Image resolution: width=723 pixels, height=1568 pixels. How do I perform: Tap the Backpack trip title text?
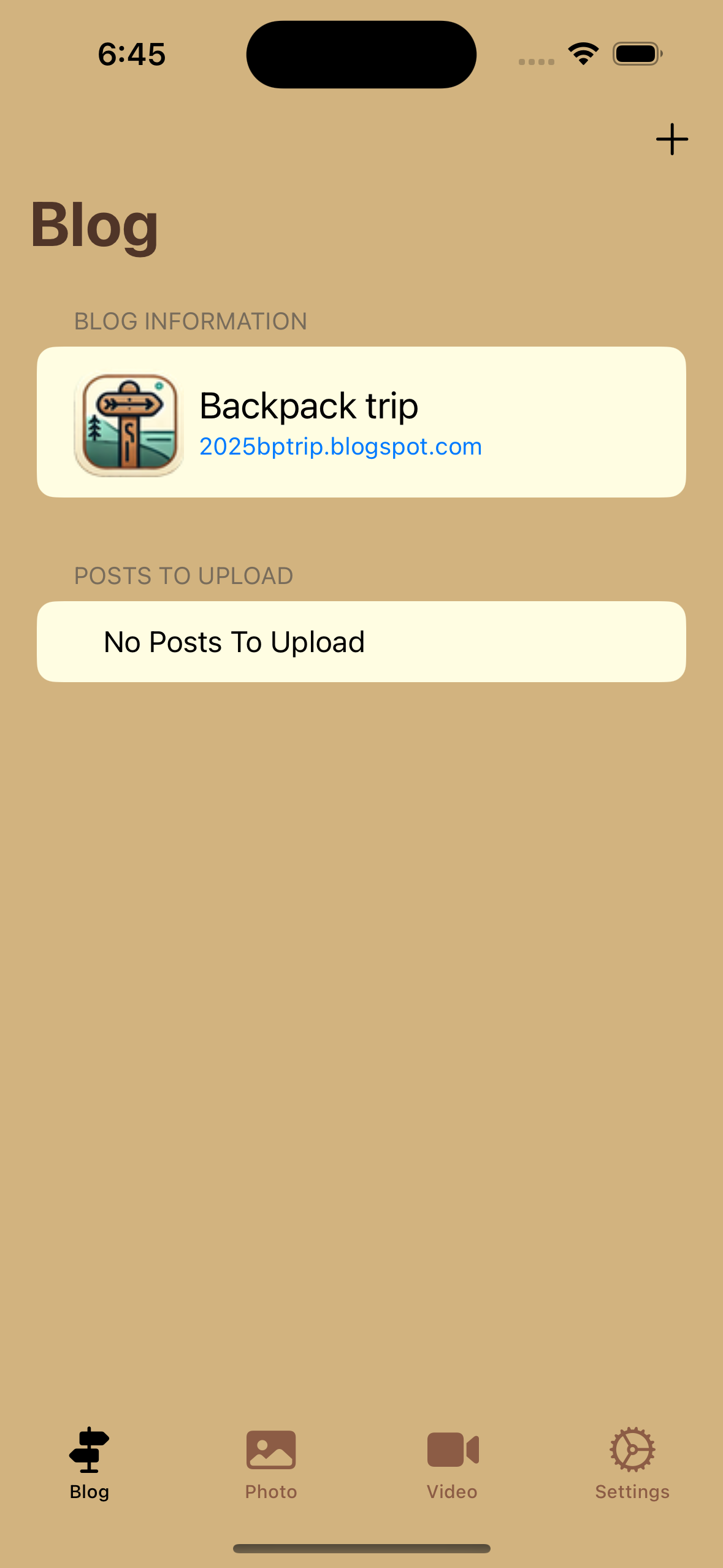pyautogui.click(x=308, y=405)
